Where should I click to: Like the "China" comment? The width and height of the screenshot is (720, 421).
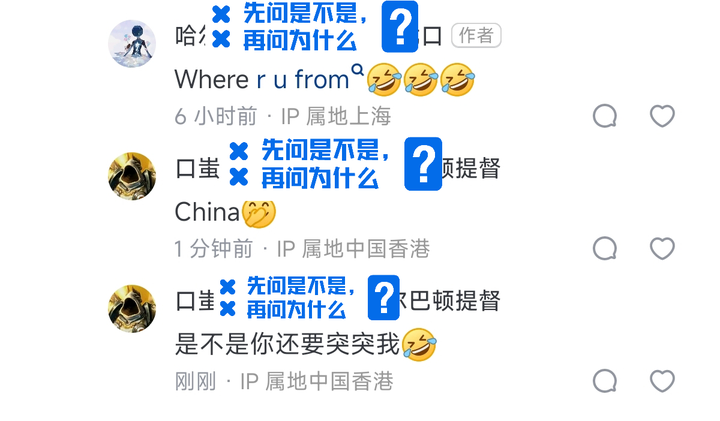point(662,248)
